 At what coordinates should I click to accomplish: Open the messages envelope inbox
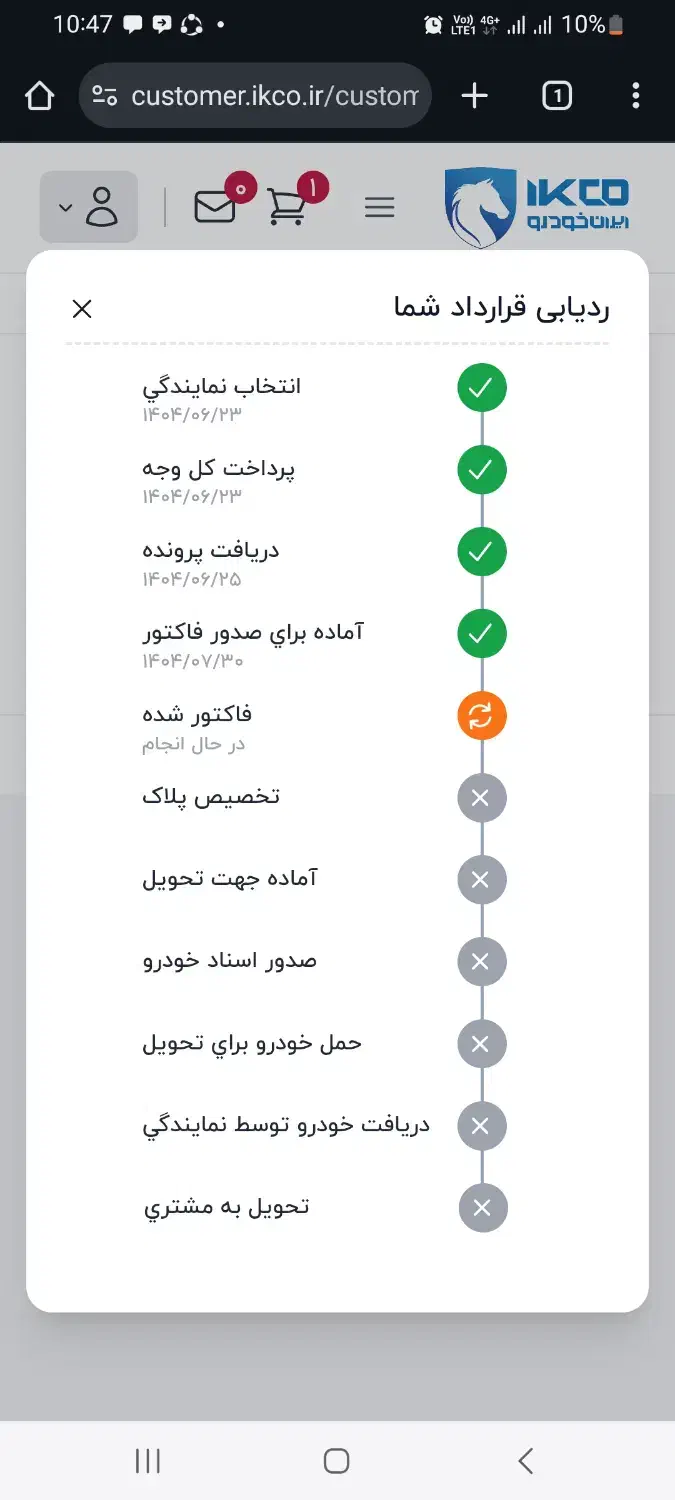[215, 207]
